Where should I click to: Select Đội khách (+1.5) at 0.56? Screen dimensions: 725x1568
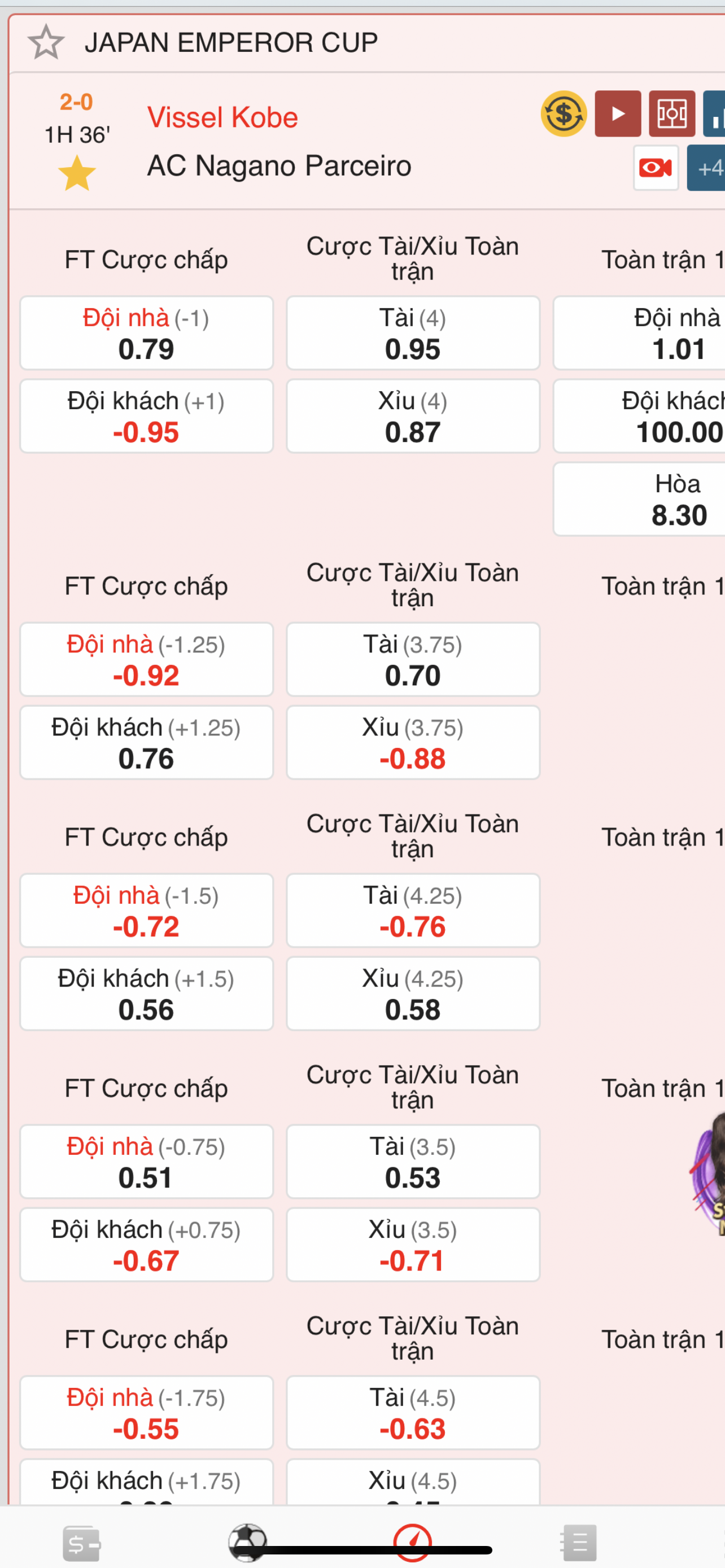146,993
